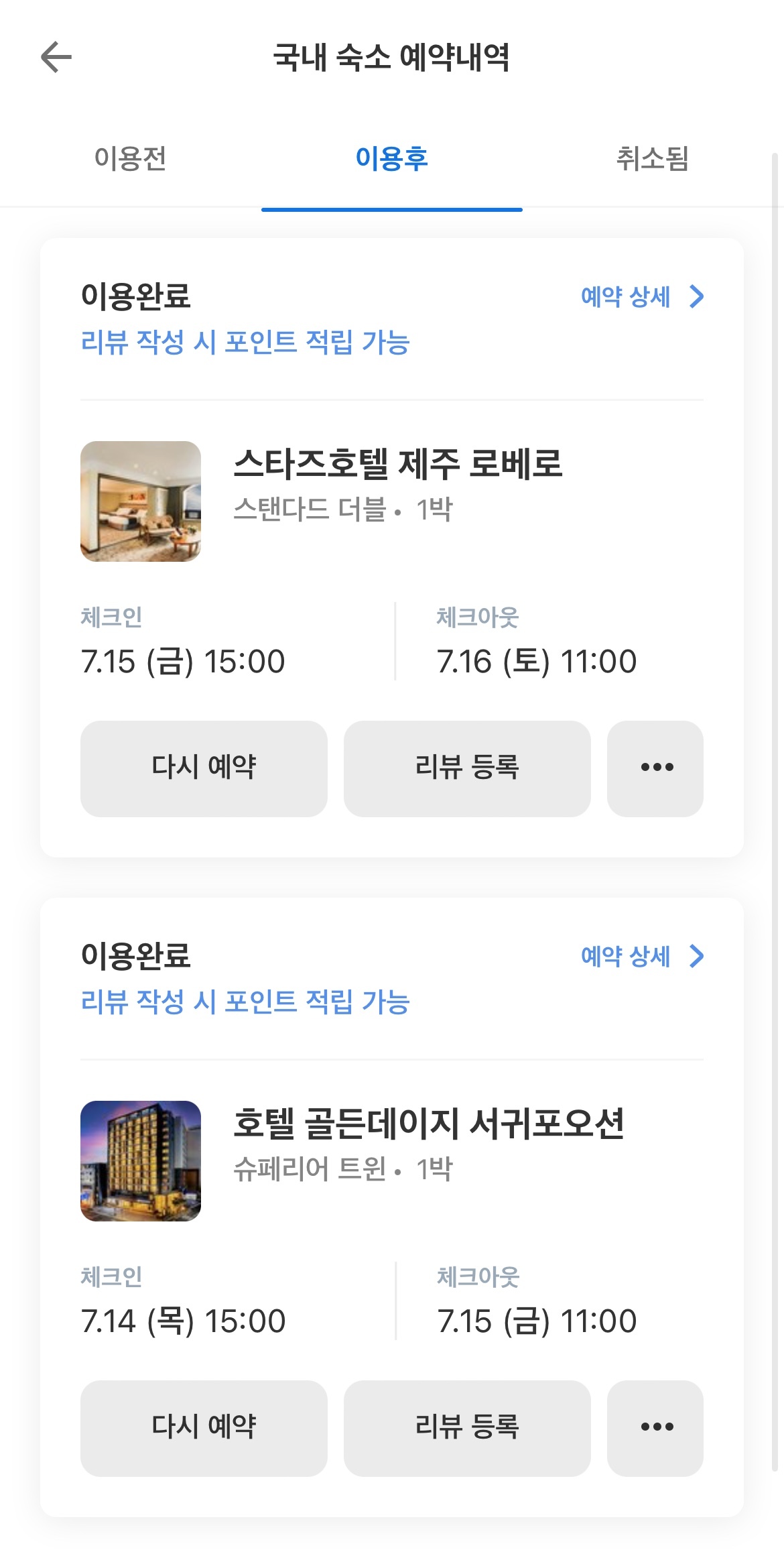784x1558 pixels.
Task: Tap 리뷰 등록 for 스타즈호텔 제주 로베로
Action: [467, 768]
